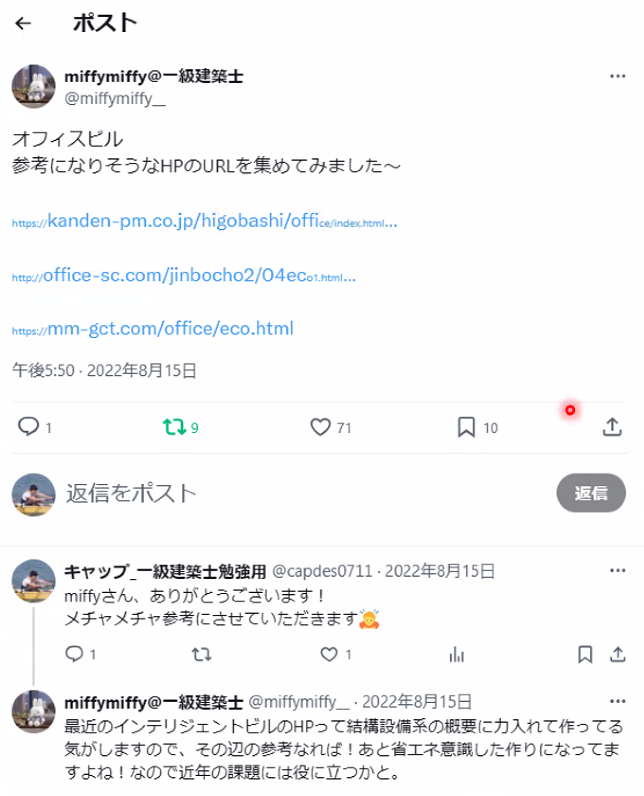This screenshot has height=796, width=644.
Task: Open overflow menu on キャップ's reply
Action: [618, 571]
